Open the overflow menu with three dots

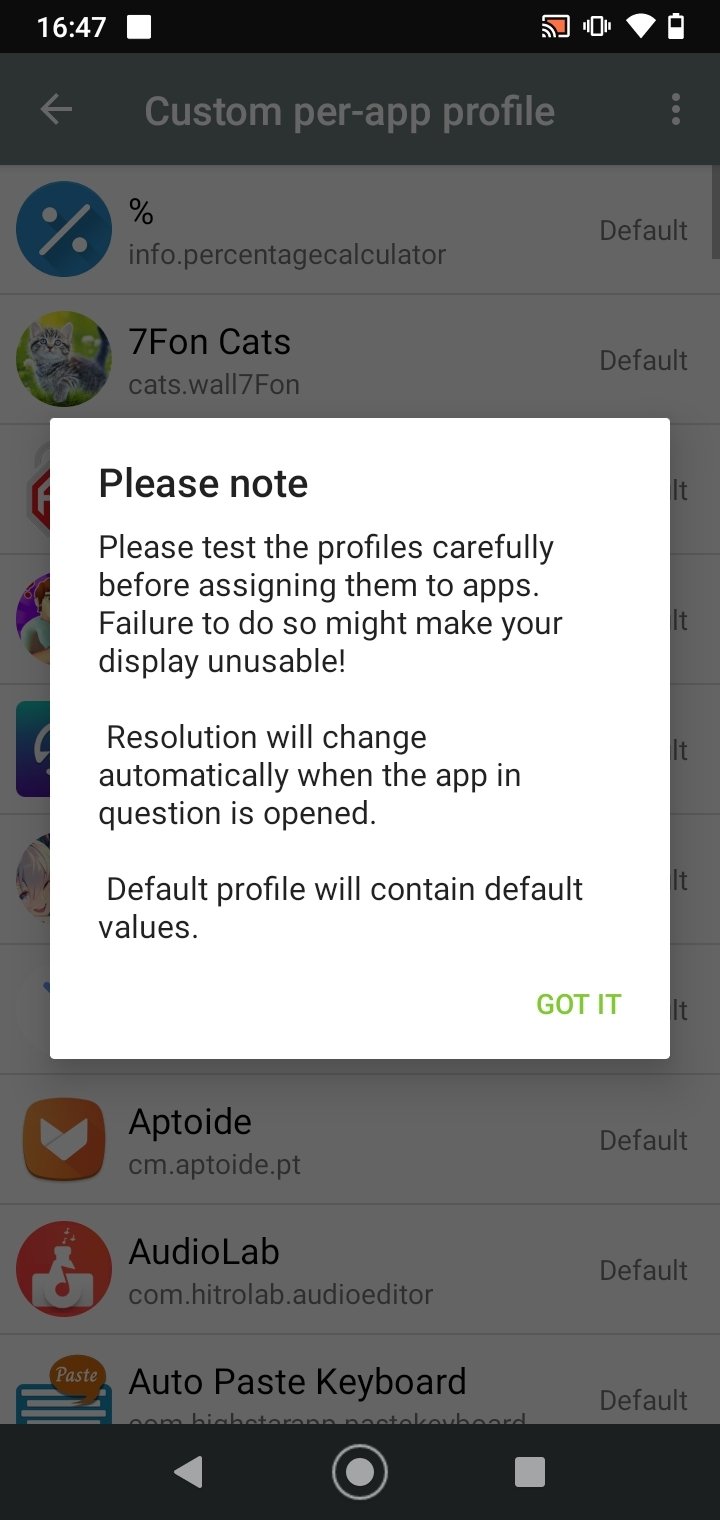(x=675, y=110)
